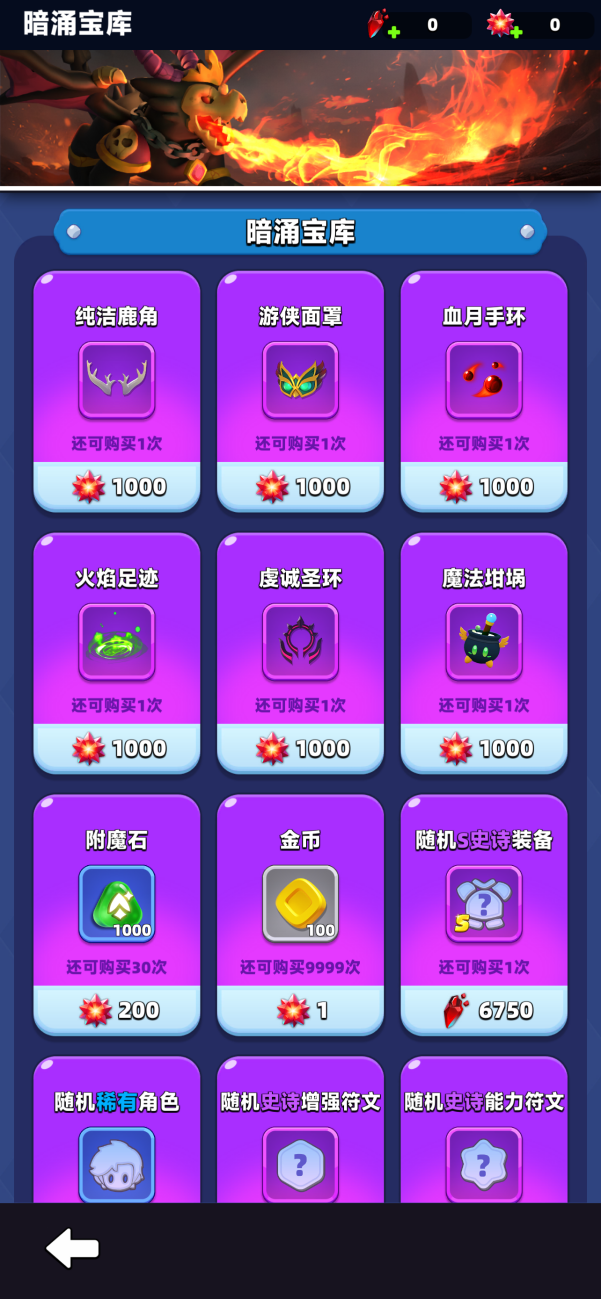The height and width of the screenshot is (1299, 601).
Task: Open the 随机稀有角色 card
Action: point(117,1150)
